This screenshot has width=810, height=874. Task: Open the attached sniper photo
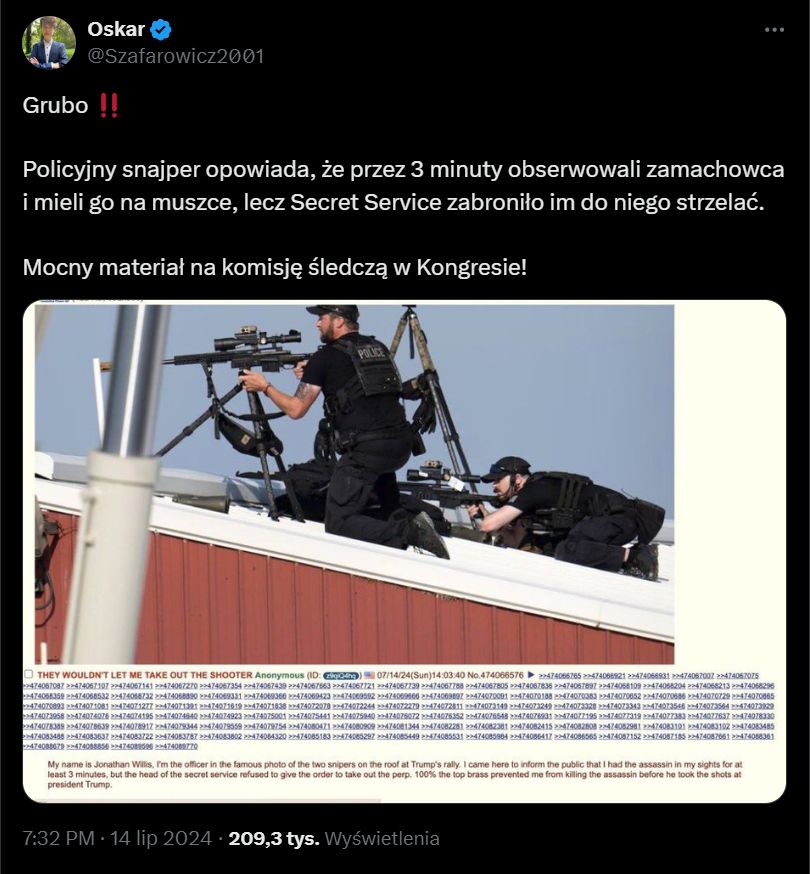click(404, 550)
